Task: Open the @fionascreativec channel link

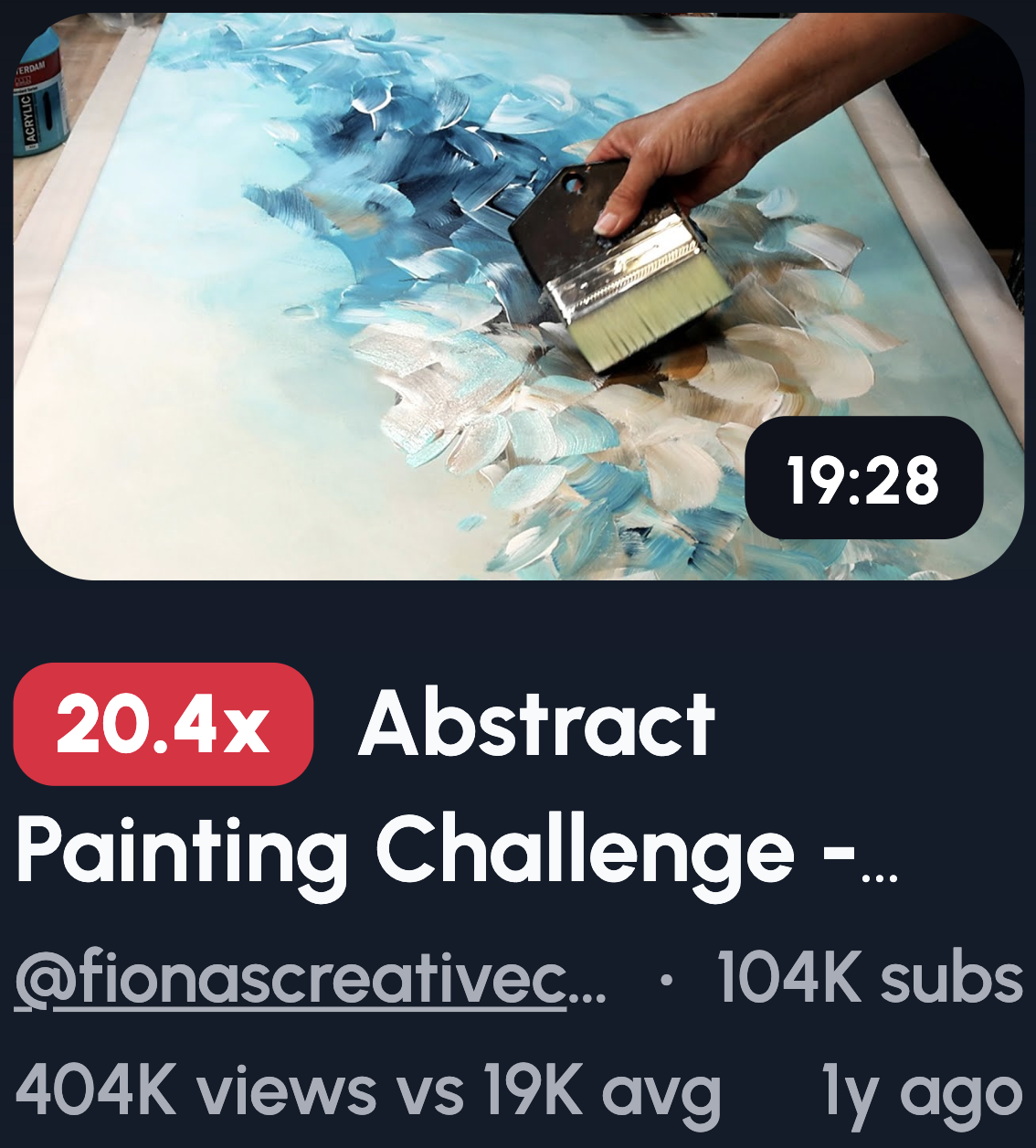Action: 311,980
